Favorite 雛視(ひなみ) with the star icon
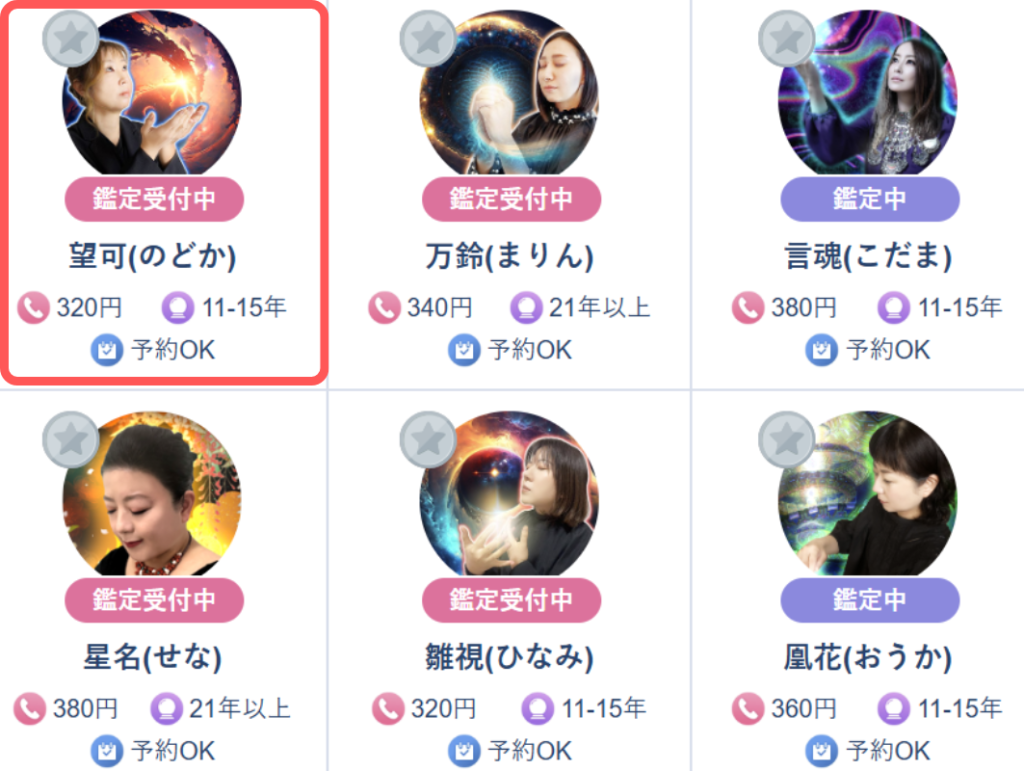 click(428, 439)
